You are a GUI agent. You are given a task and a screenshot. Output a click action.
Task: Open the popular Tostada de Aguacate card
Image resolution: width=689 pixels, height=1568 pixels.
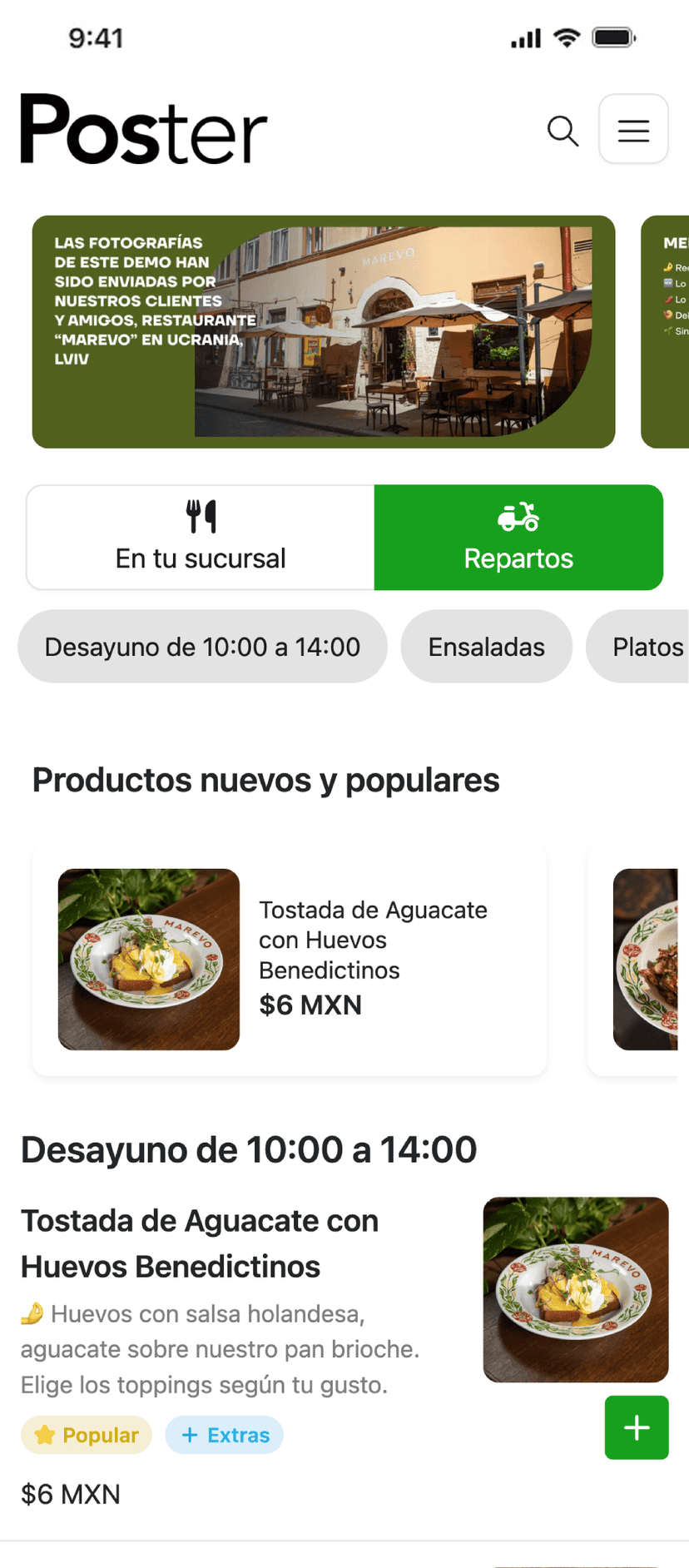coord(289,960)
